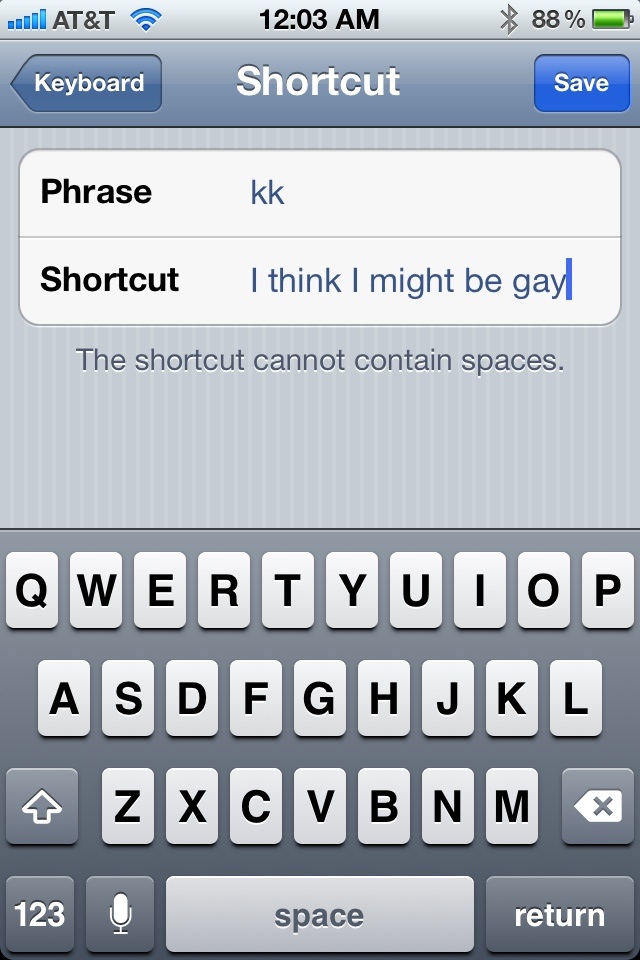Image resolution: width=640 pixels, height=960 pixels.
Task: Edit the Phrase field
Action: (420, 192)
